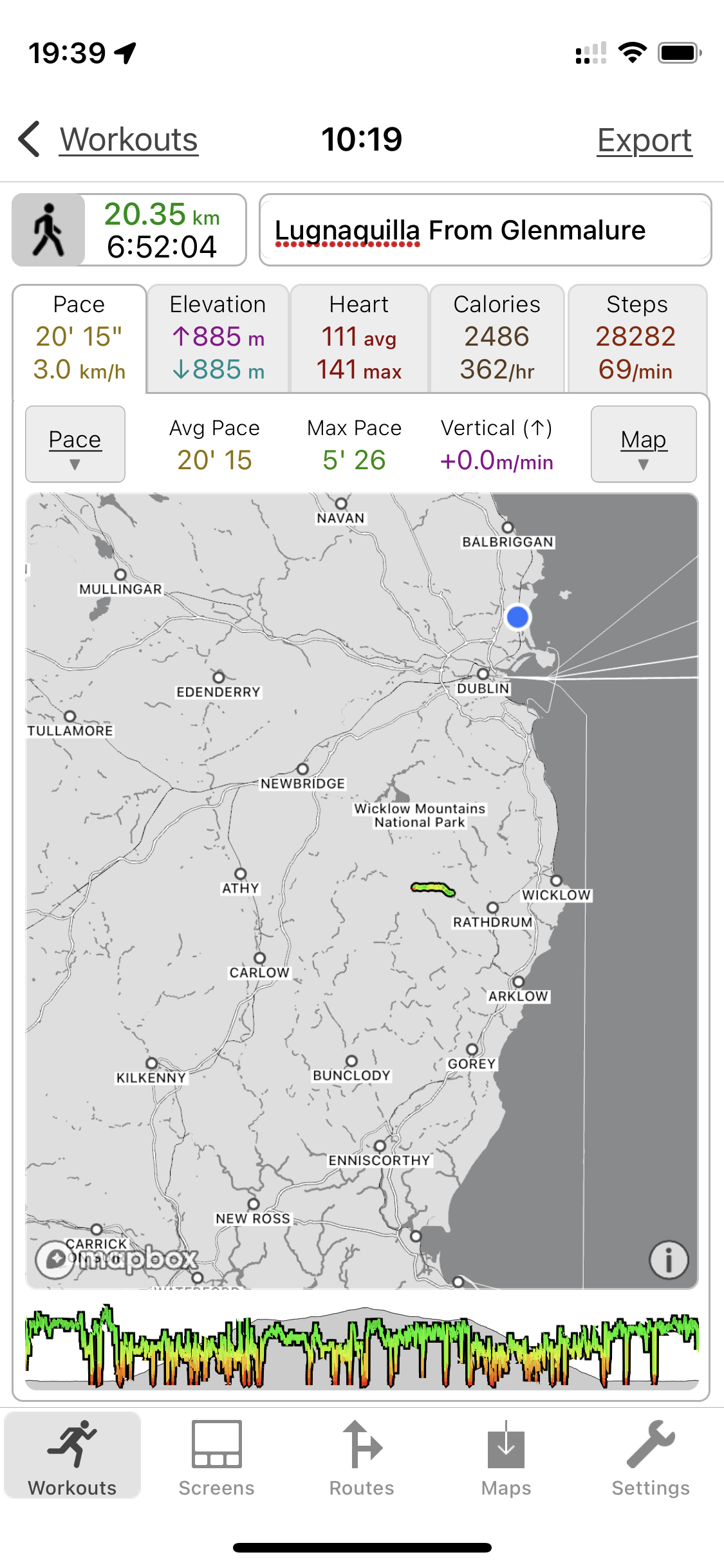Open the Maps tab
The width and height of the screenshot is (724, 1568).
tap(506, 1458)
